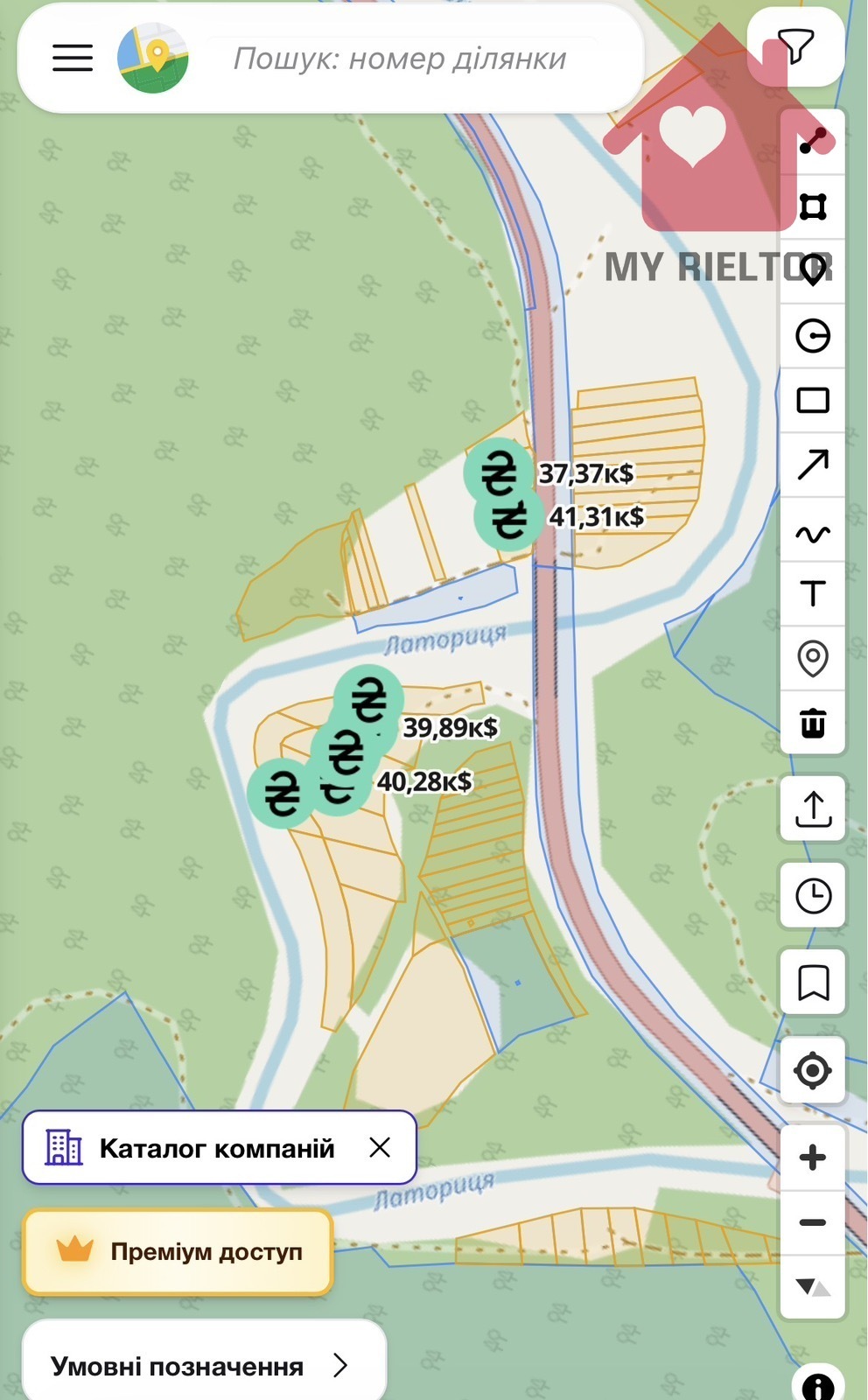Open saved bookmarks
This screenshot has height=1400, width=868.
point(813,983)
